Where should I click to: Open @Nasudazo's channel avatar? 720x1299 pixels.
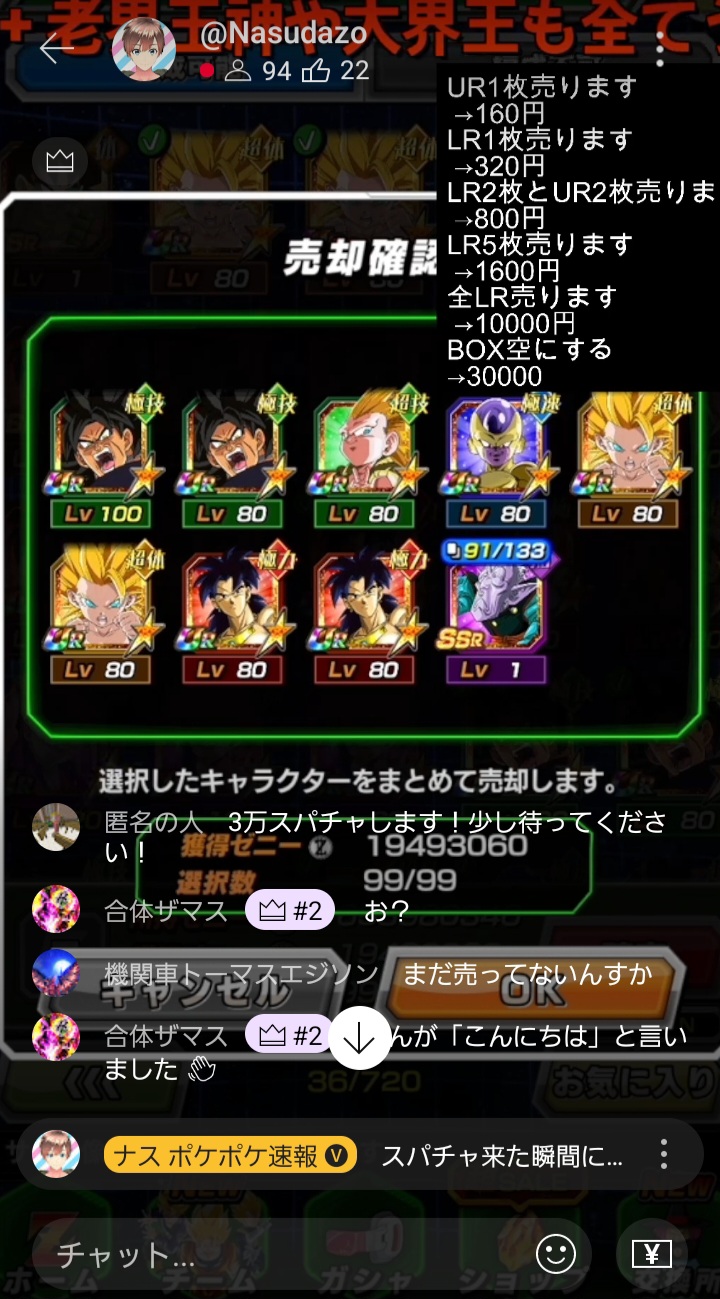(144, 48)
